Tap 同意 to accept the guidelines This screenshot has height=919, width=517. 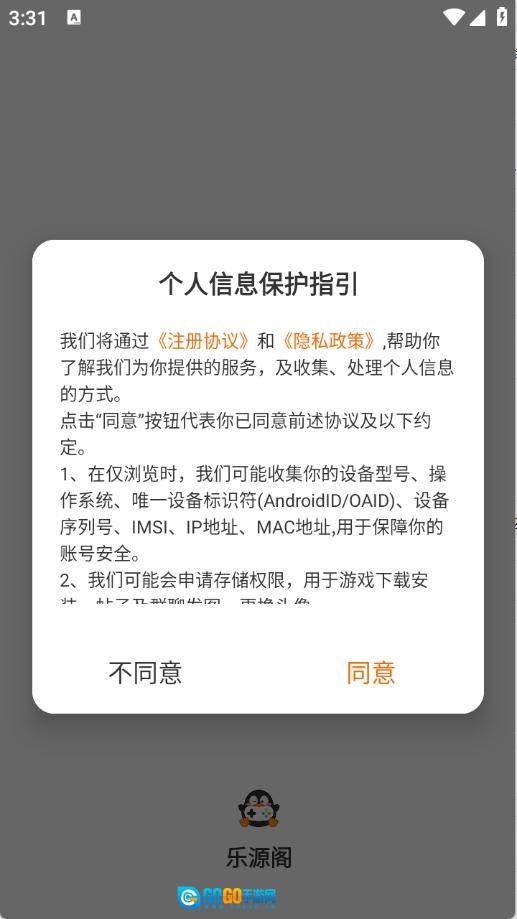pos(370,672)
